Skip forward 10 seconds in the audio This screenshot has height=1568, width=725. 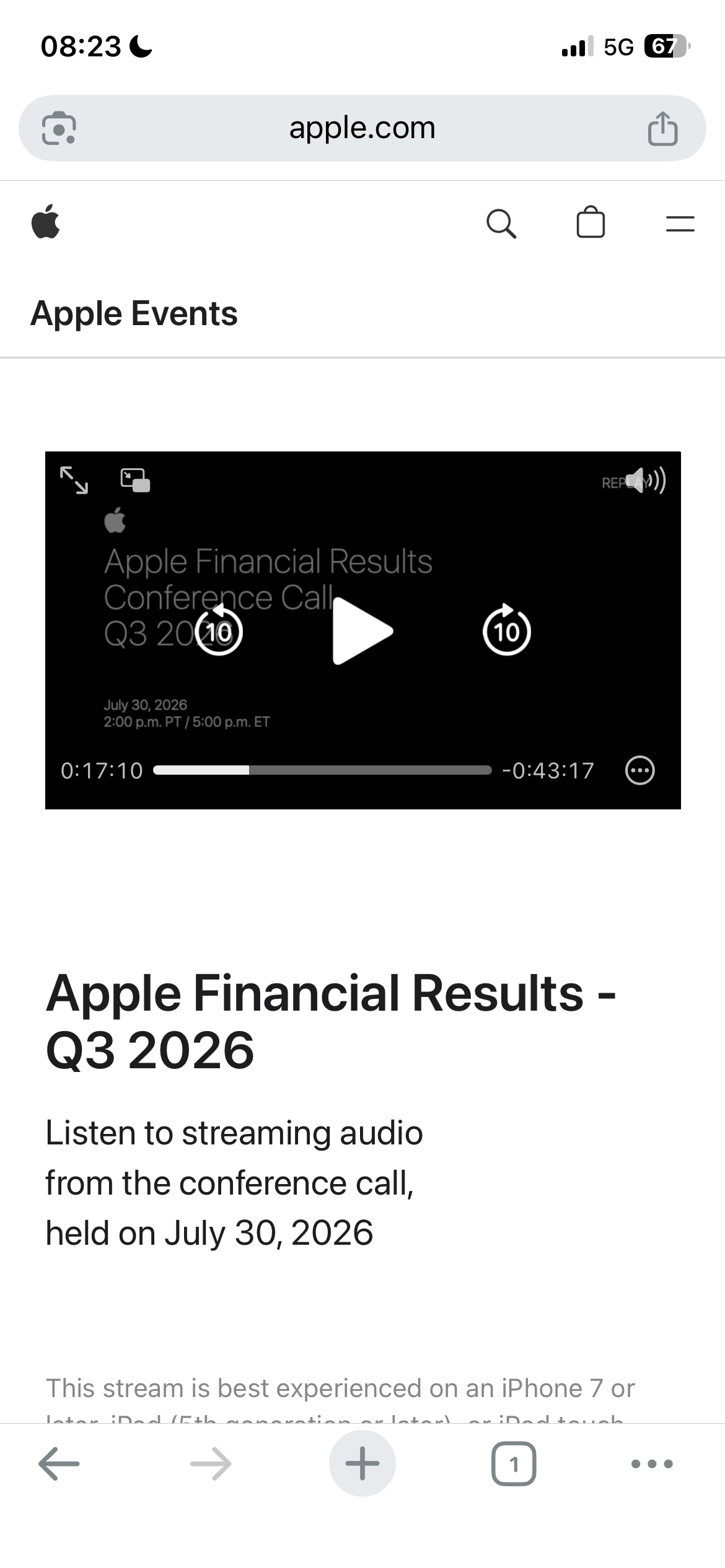coord(506,630)
